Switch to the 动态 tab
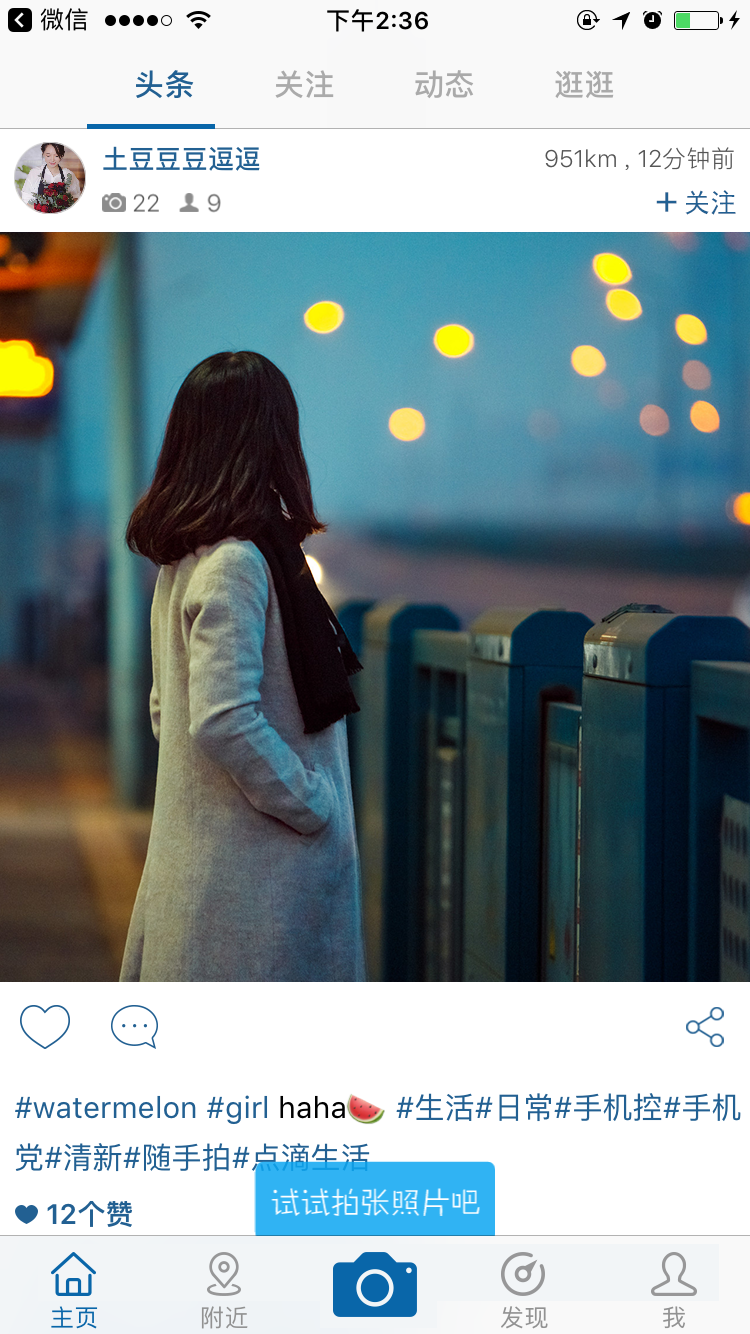The height and width of the screenshot is (1334, 750). (x=444, y=86)
